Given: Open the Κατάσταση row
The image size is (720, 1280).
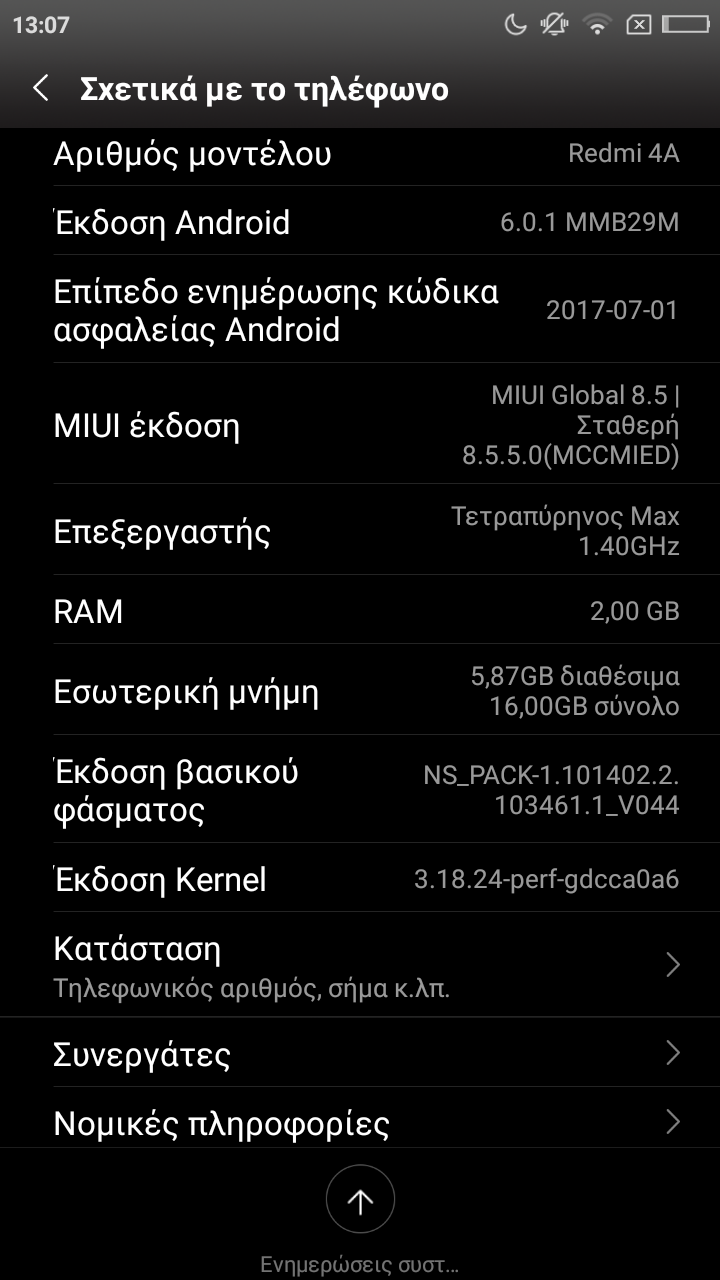Looking at the screenshot, I should [x=360, y=965].
